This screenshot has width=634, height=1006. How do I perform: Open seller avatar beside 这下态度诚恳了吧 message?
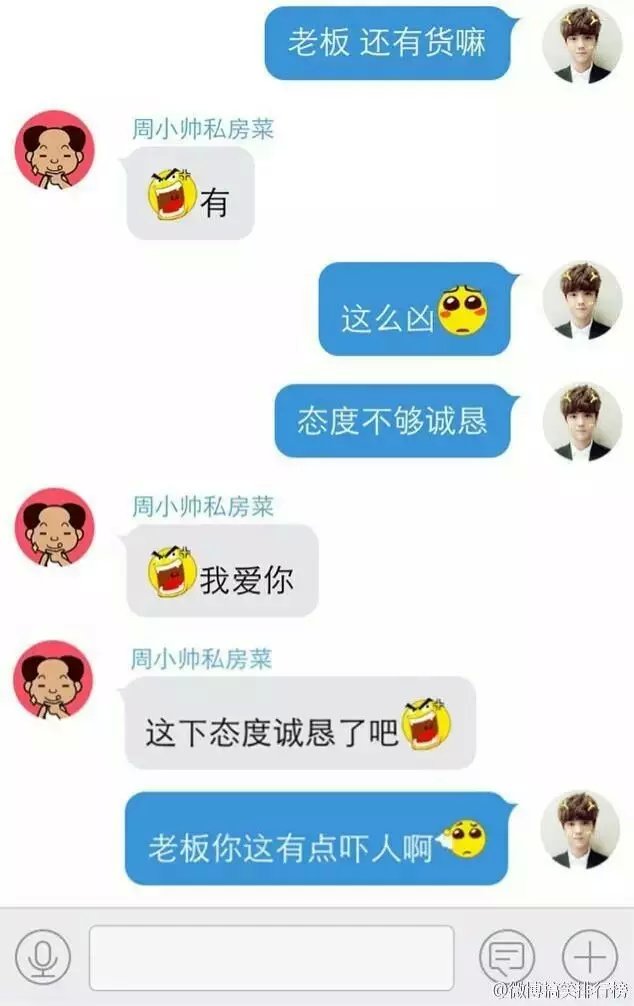(x=54, y=680)
